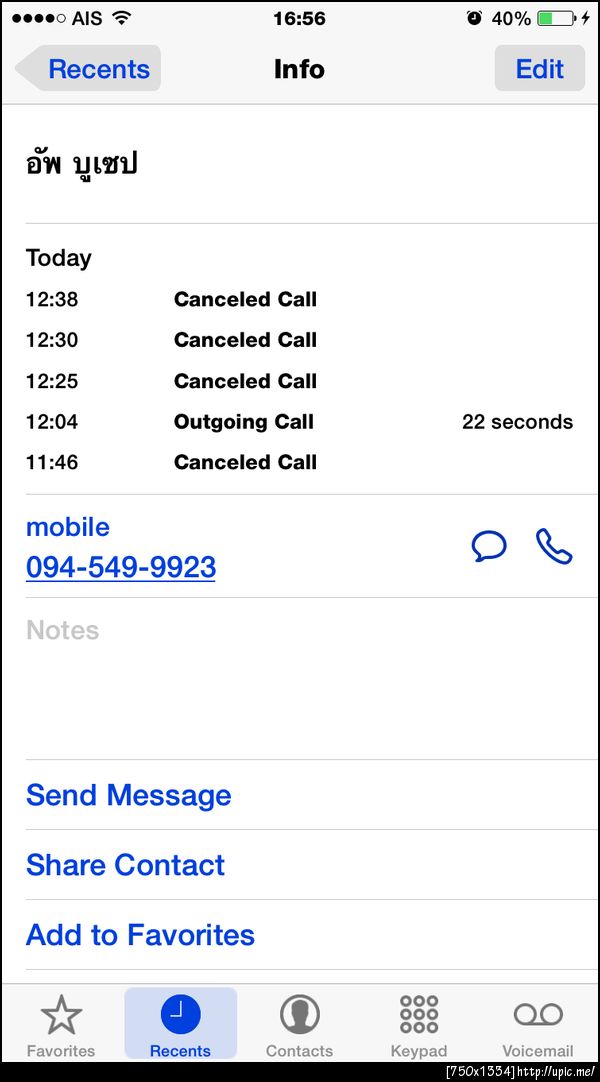
Task: Choose Share Contact
Action: click(x=125, y=865)
